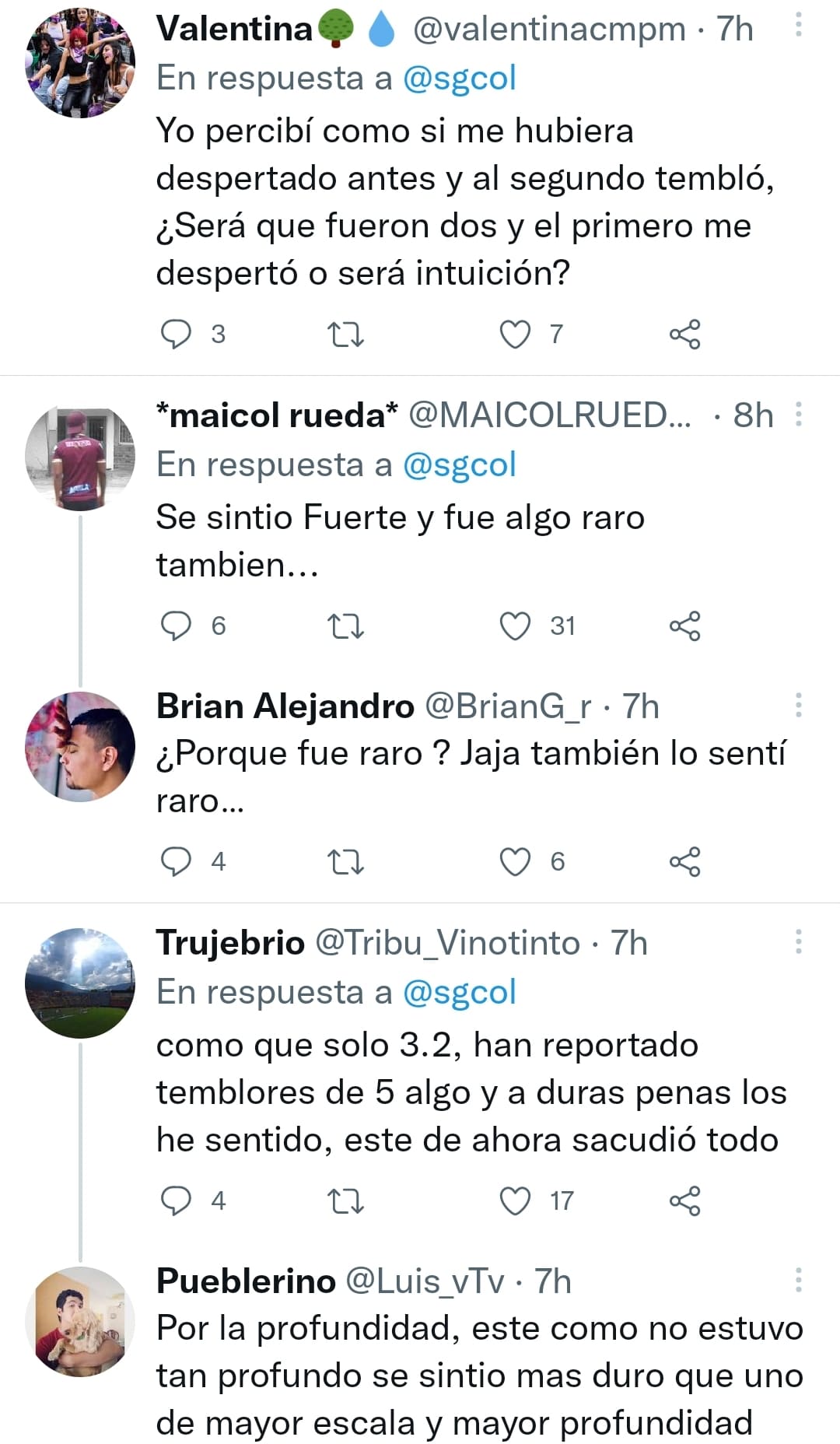Image resolution: width=840 pixels, height=1444 pixels.
Task: Retweet Valentina's reply
Action: pyautogui.click(x=345, y=335)
